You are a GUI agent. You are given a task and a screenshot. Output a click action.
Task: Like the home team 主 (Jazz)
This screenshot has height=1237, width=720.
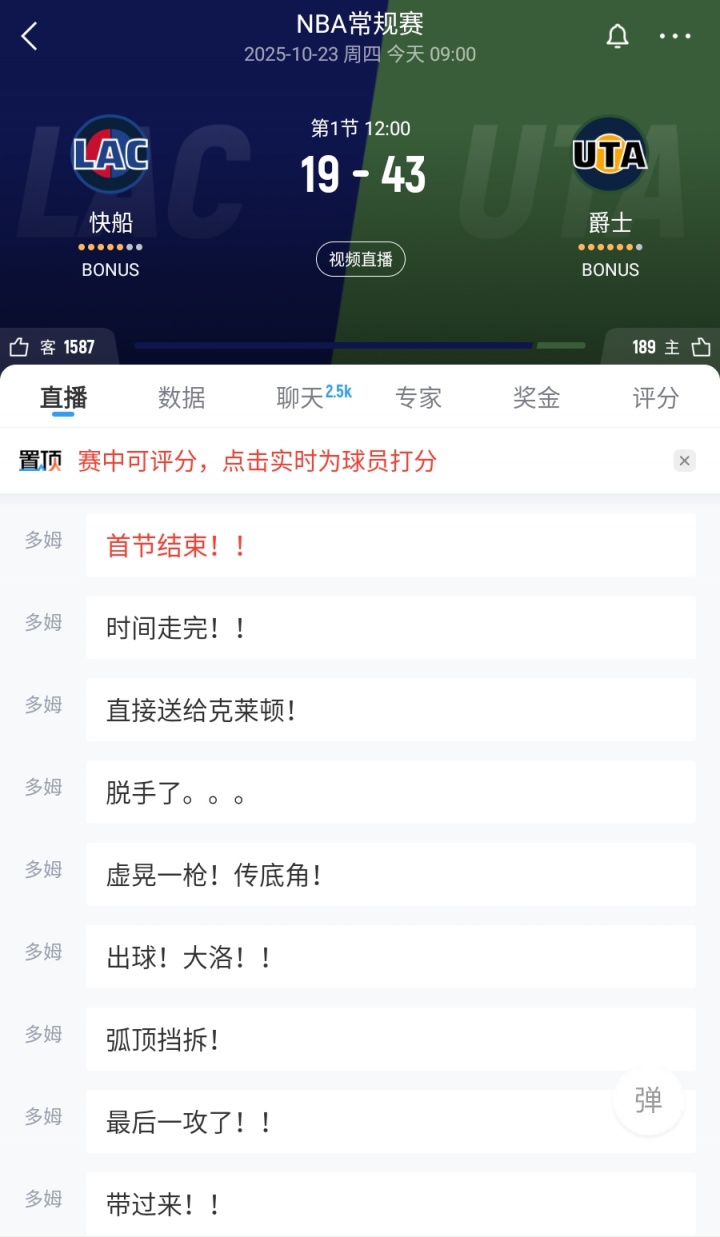click(700, 347)
